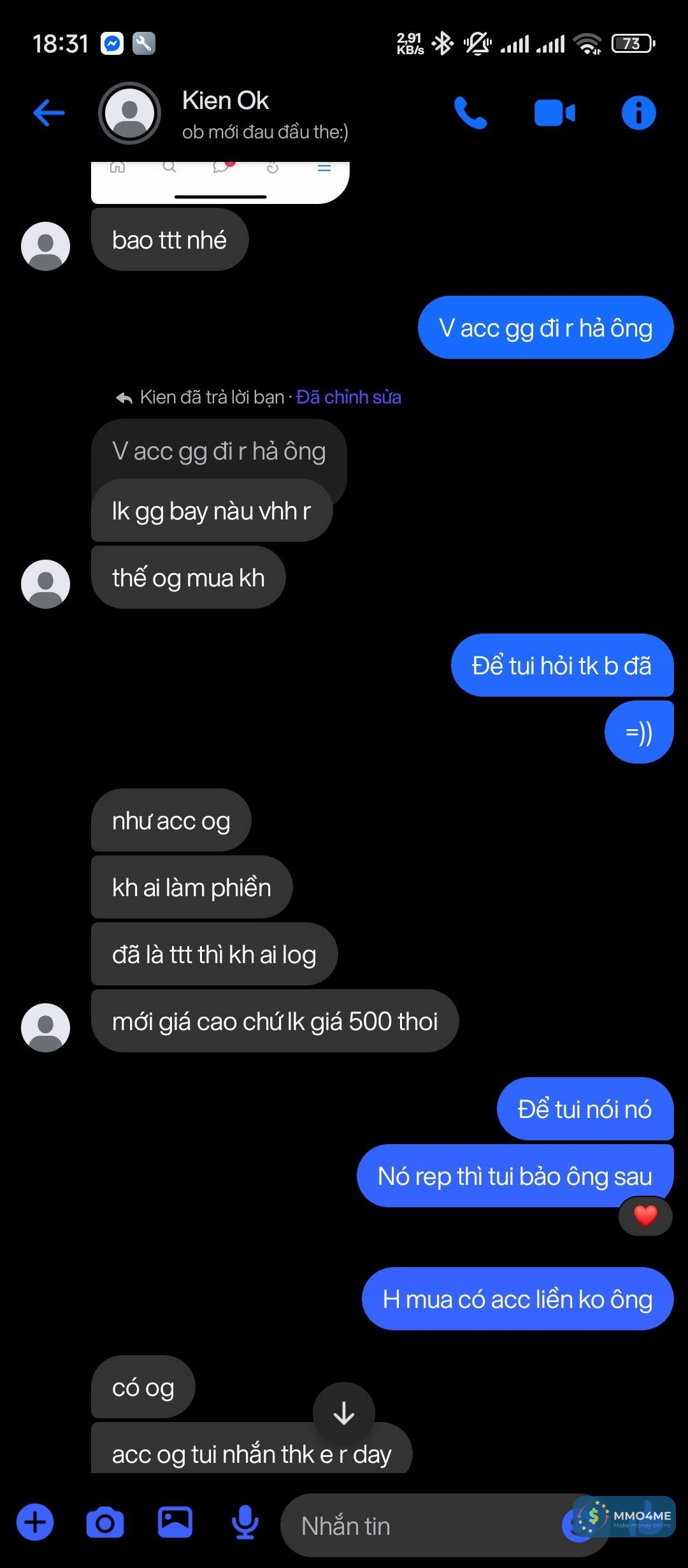688x1568 pixels.
Task: Start a voice call with Kien Ok
Action: coord(470,113)
